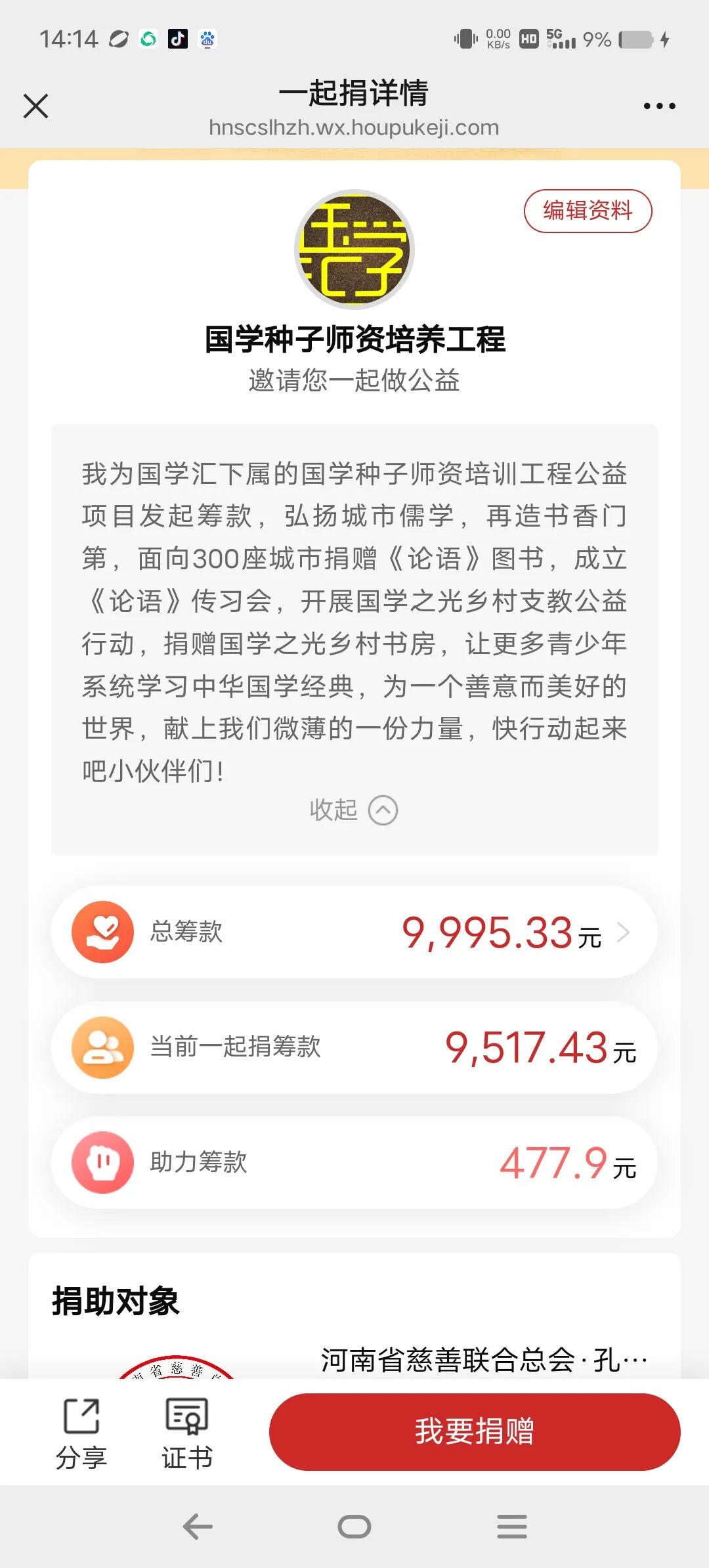Open recent apps from the navigation bar
Screen dimensions: 709x1568
pos(511,1527)
